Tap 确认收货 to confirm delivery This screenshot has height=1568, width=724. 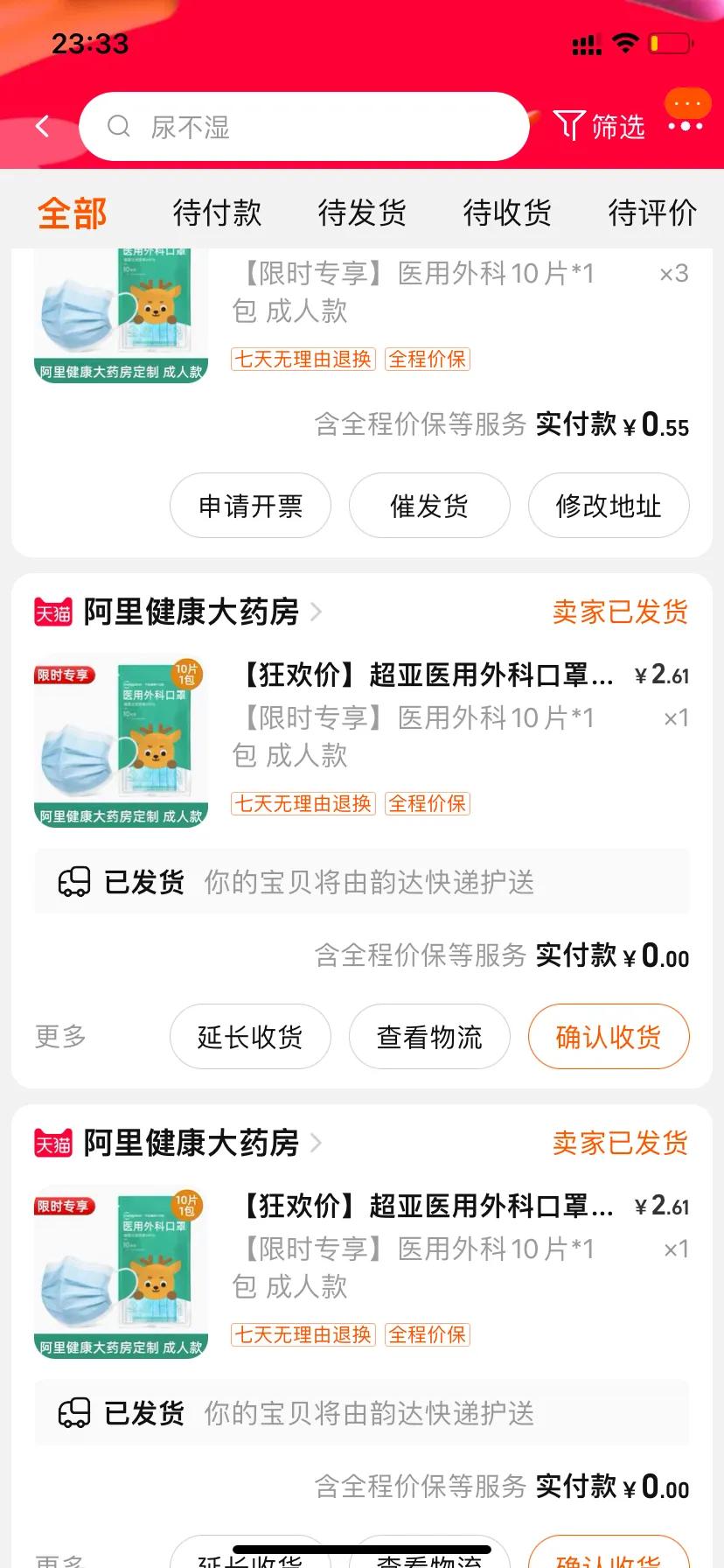click(608, 1037)
